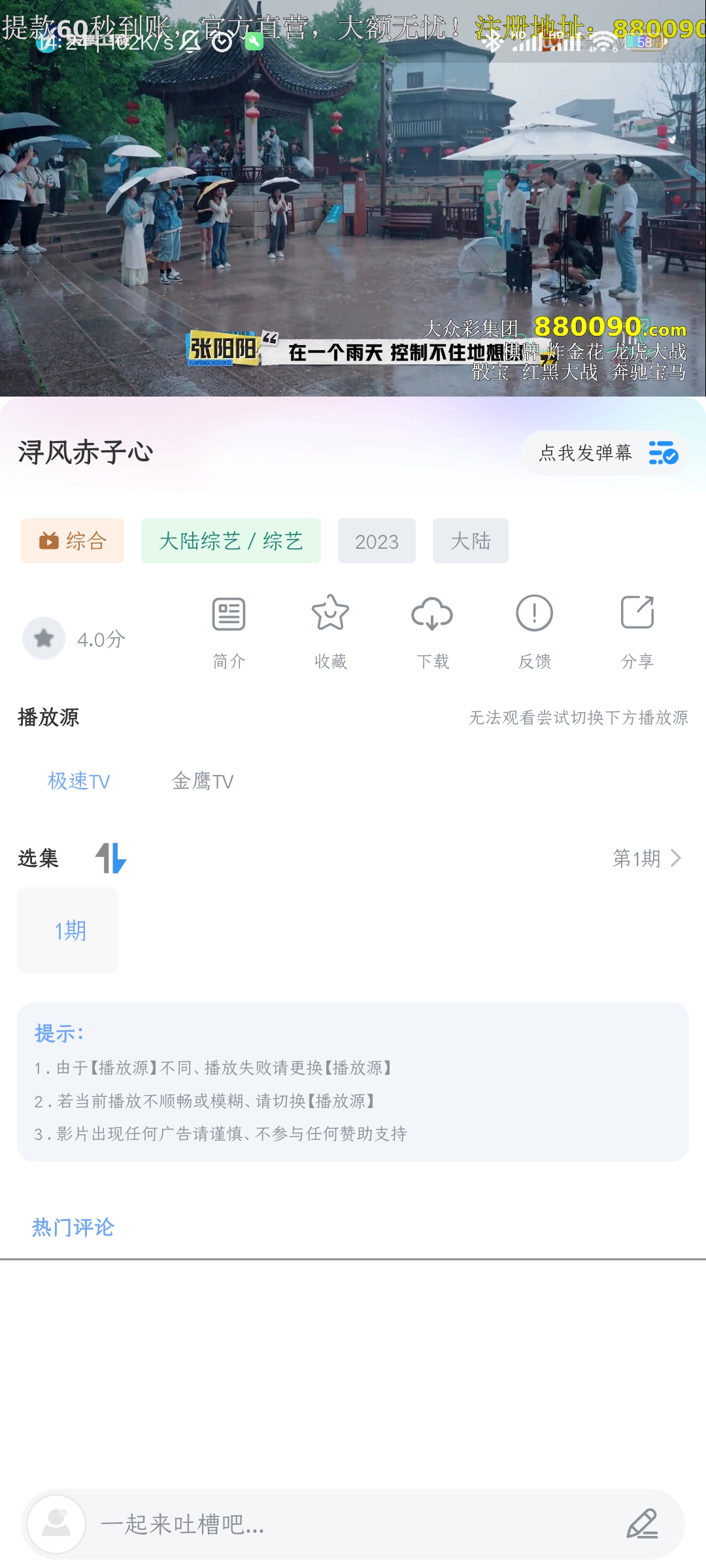Tap 点我发弹幕 to send a bullet comment

(x=585, y=453)
